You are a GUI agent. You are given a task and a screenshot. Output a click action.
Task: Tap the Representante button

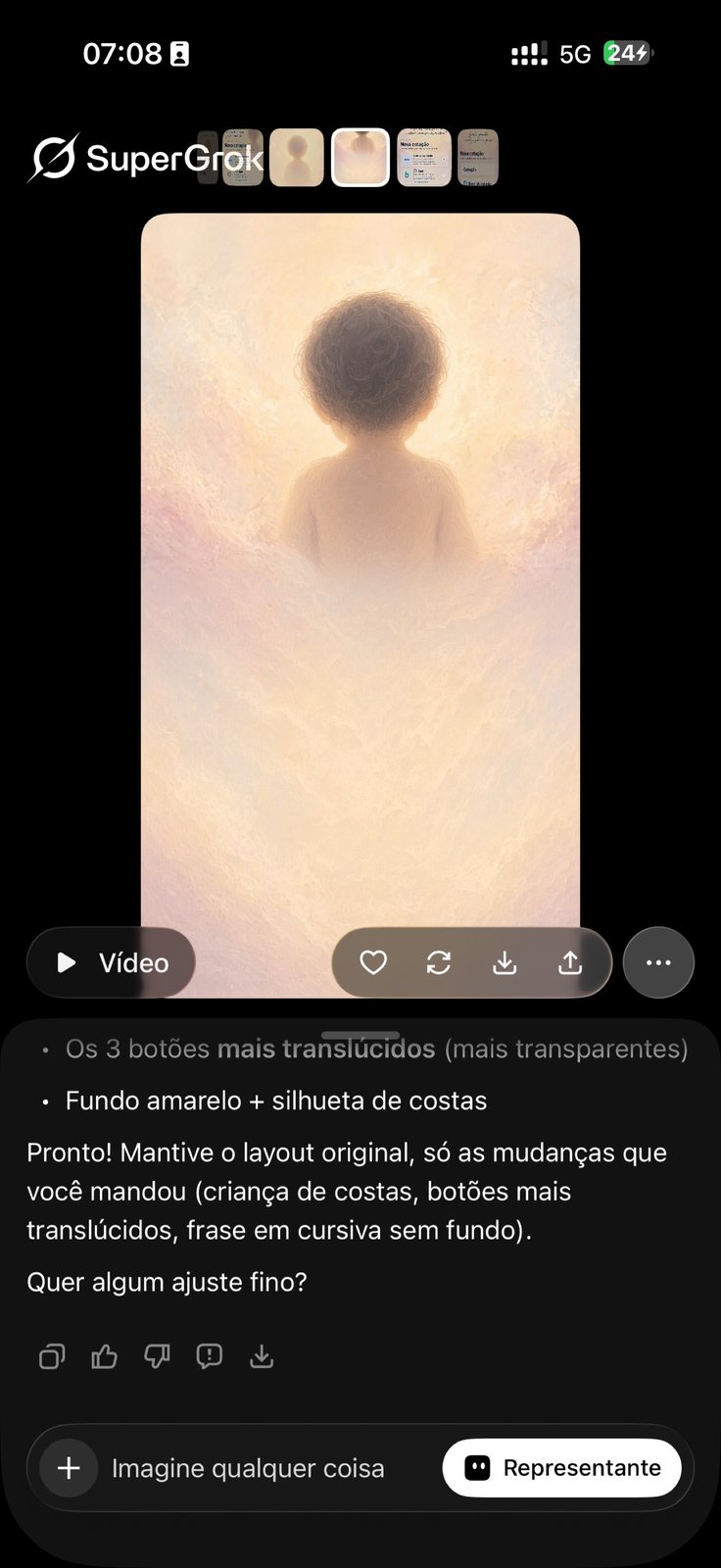click(x=561, y=1468)
